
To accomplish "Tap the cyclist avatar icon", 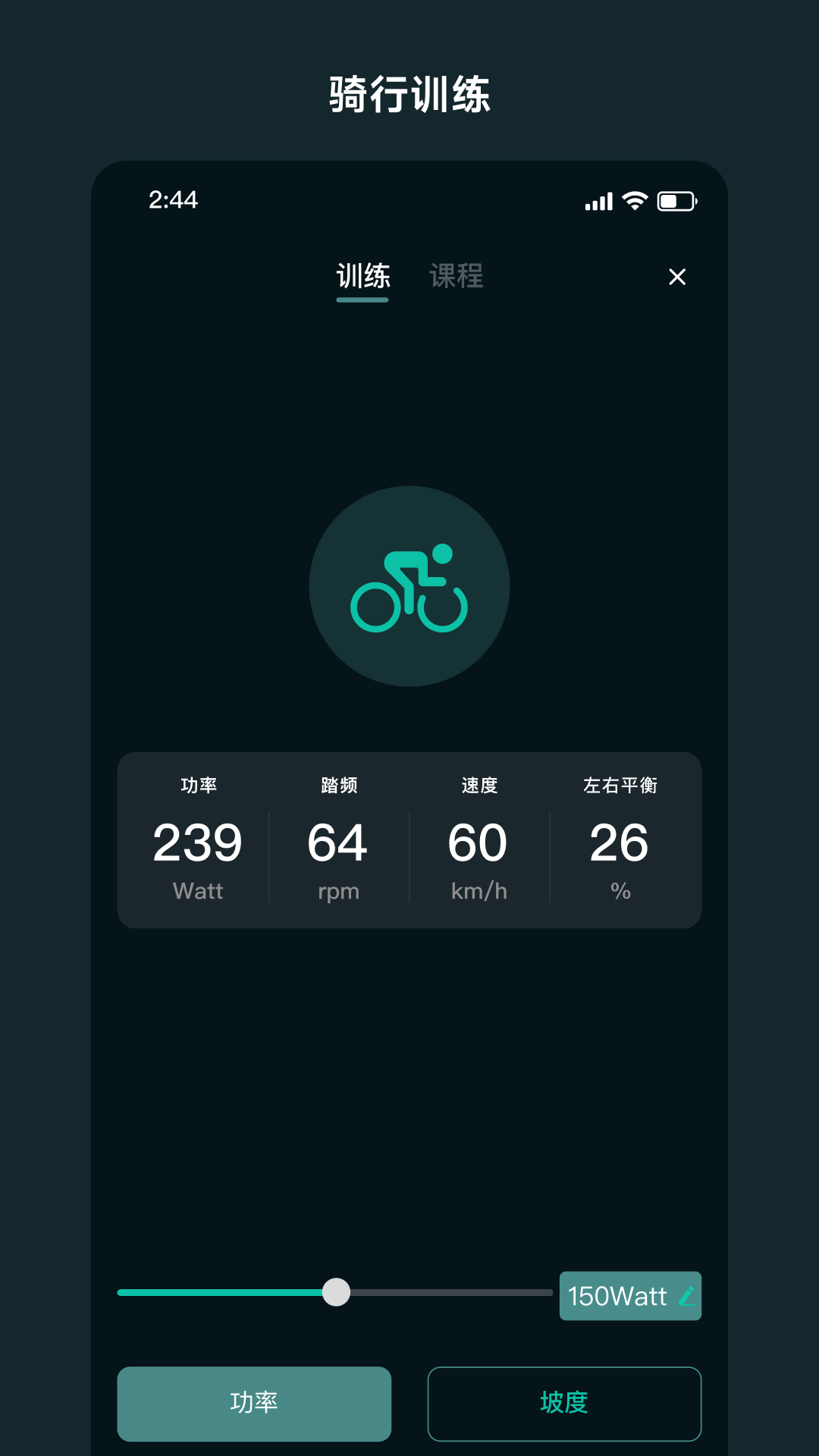I will (x=408, y=585).
